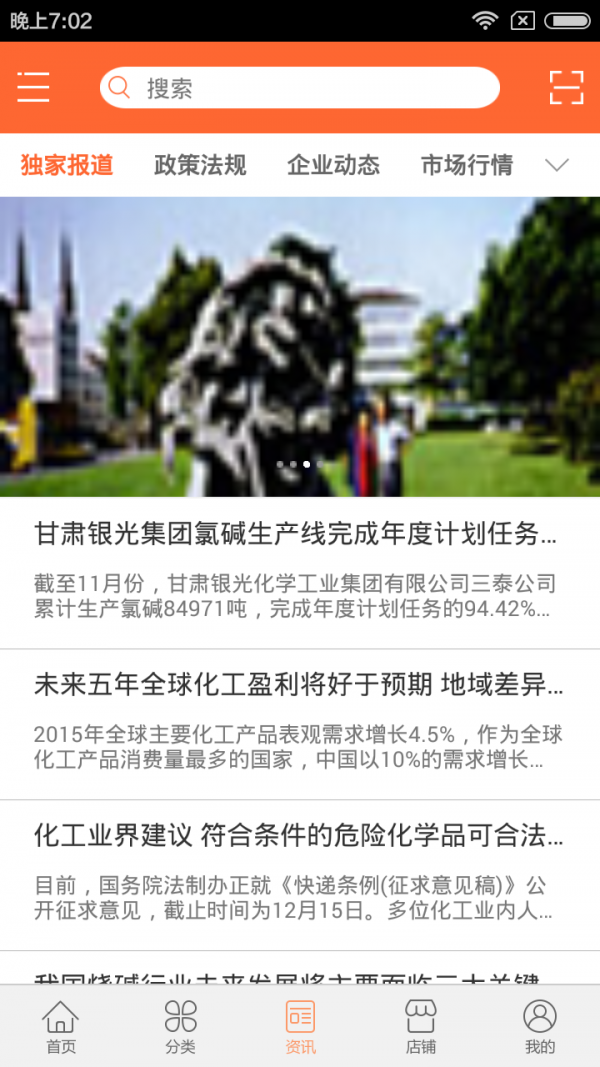Viewport: 600px width, 1067px height.
Task: Switch to the 企业动态 tab
Action: pyautogui.click(x=333, y=165)
